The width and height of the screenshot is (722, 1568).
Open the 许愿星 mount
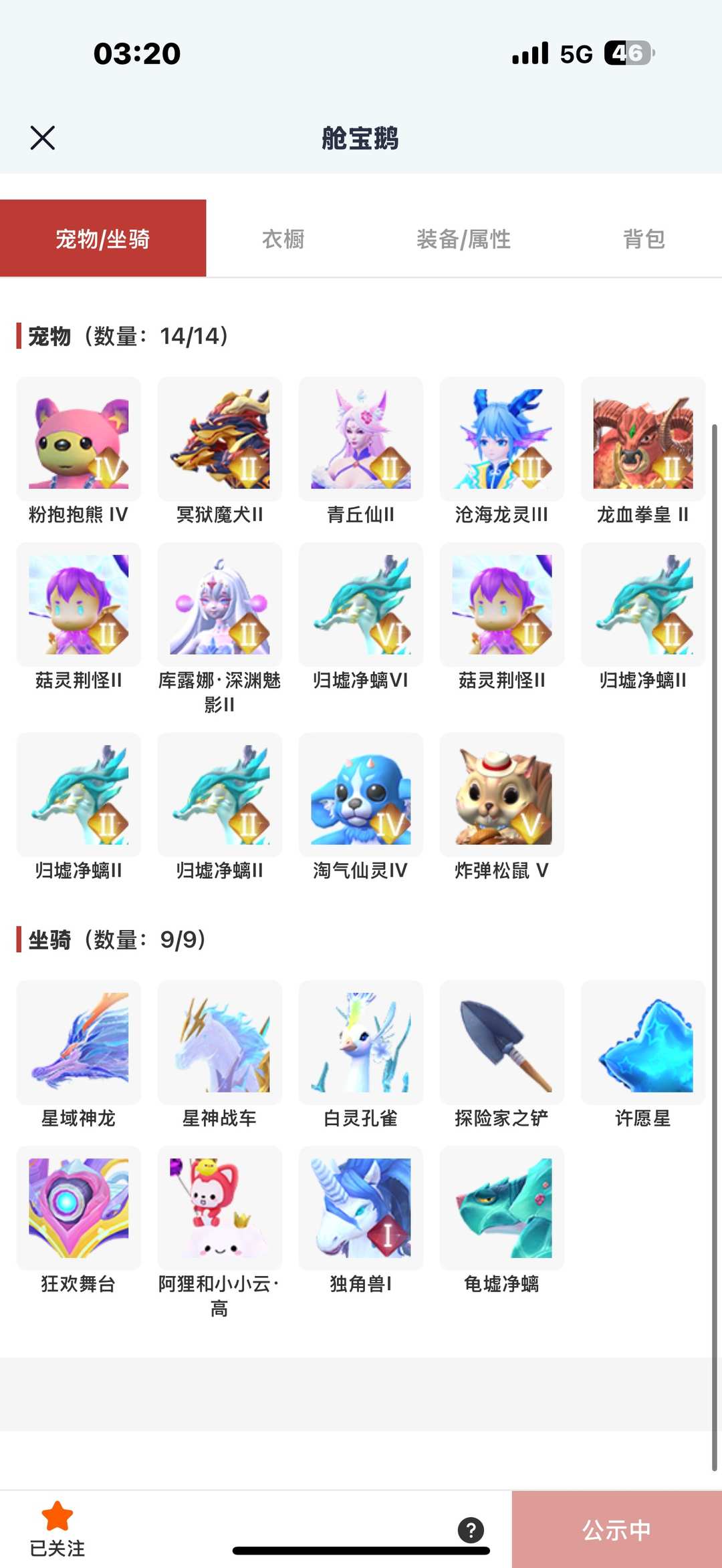click(642, 1044)
